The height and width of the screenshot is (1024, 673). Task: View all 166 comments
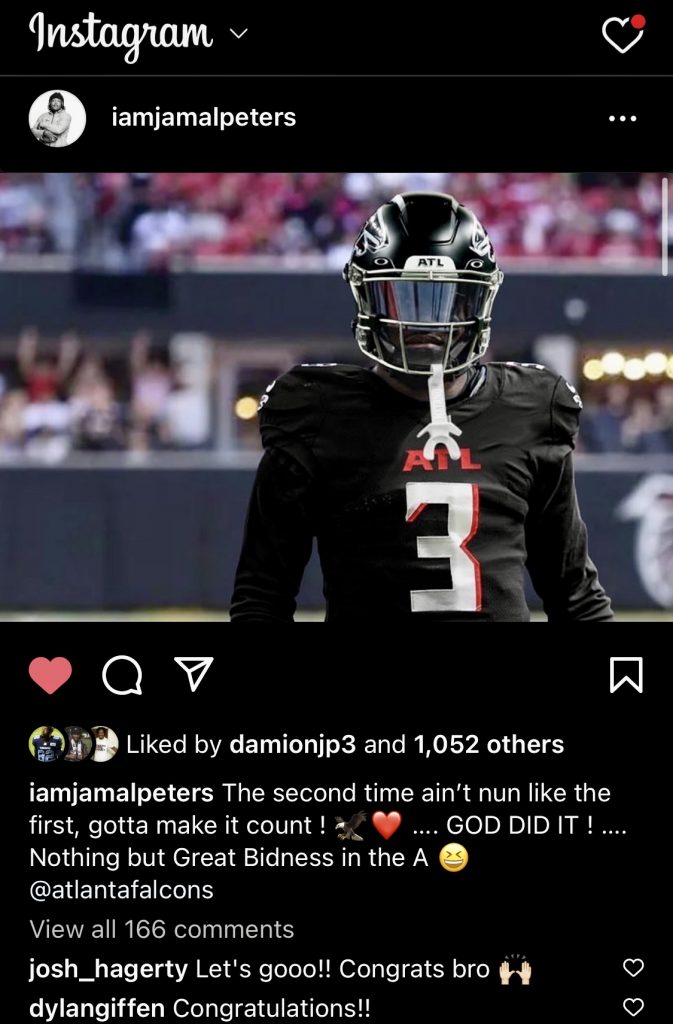point(162,929)
